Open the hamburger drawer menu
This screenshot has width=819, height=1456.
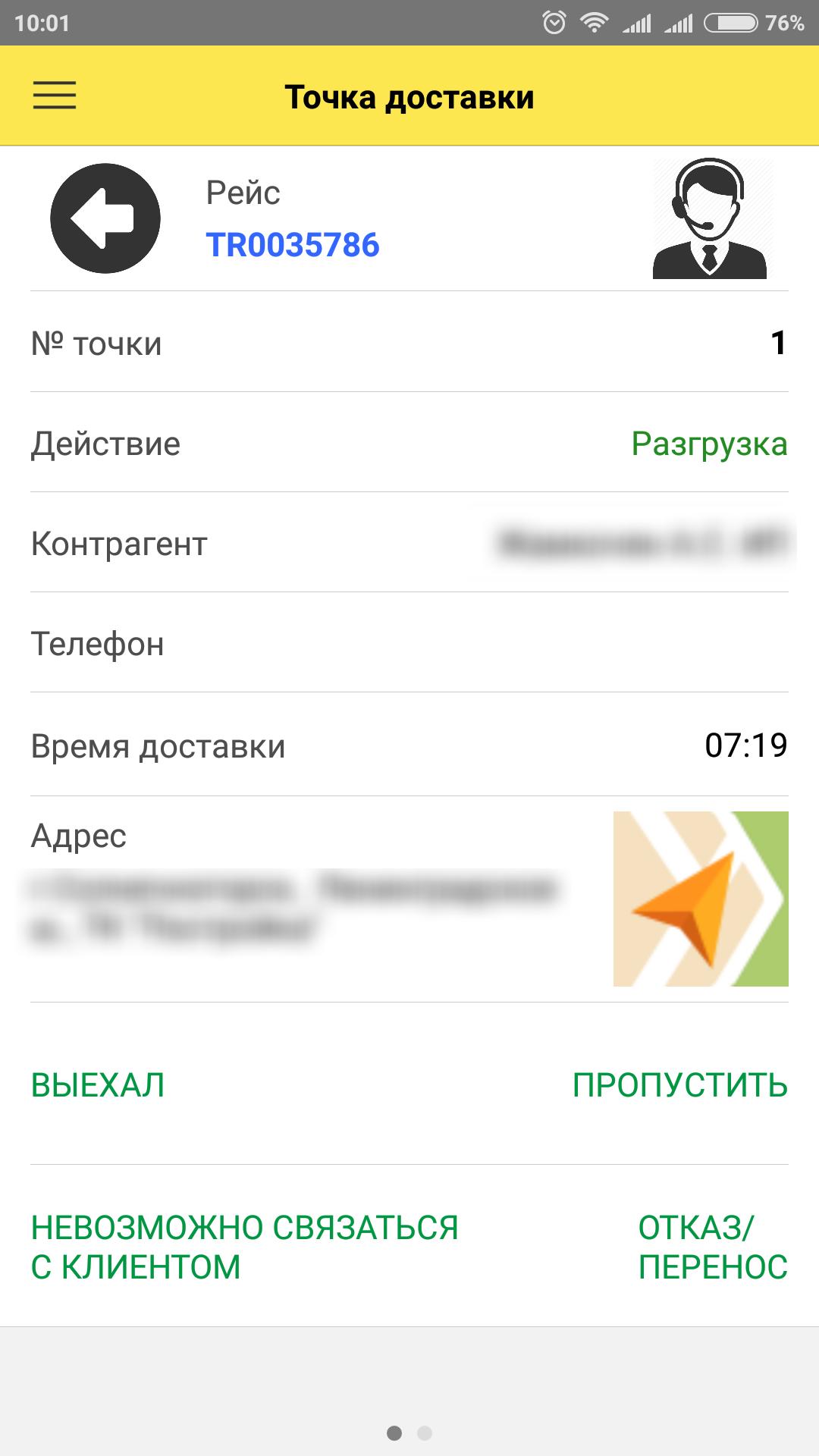coord(55,96)
